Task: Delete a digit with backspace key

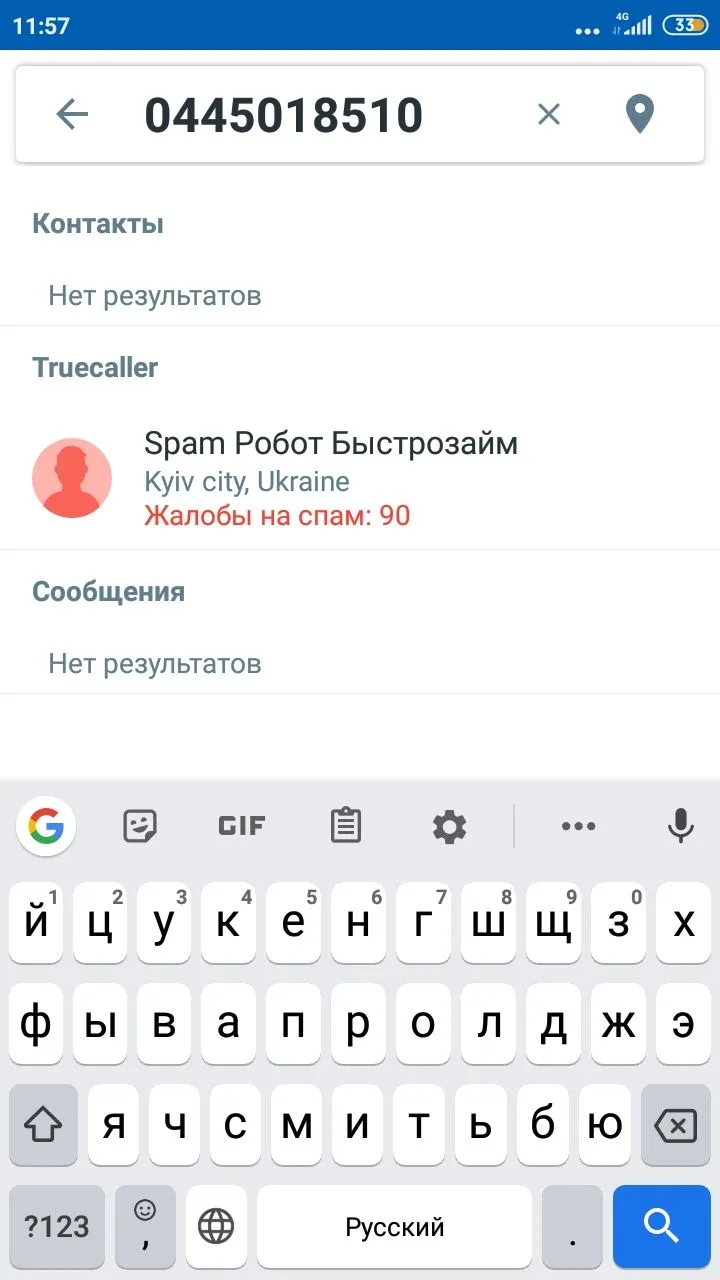Action: coord(675,1127)
